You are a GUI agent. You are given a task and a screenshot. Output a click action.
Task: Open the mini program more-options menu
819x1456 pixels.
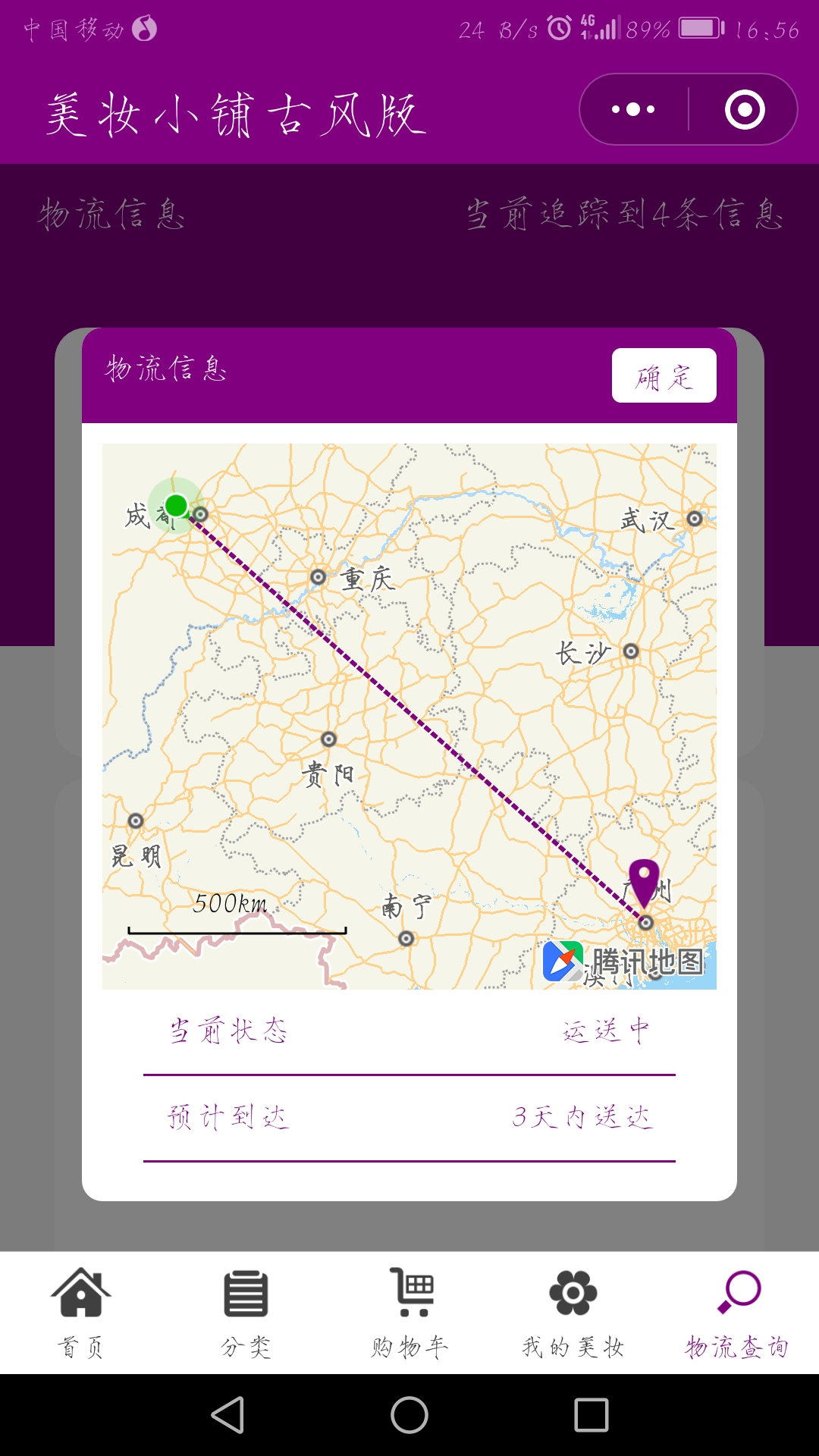633,109
